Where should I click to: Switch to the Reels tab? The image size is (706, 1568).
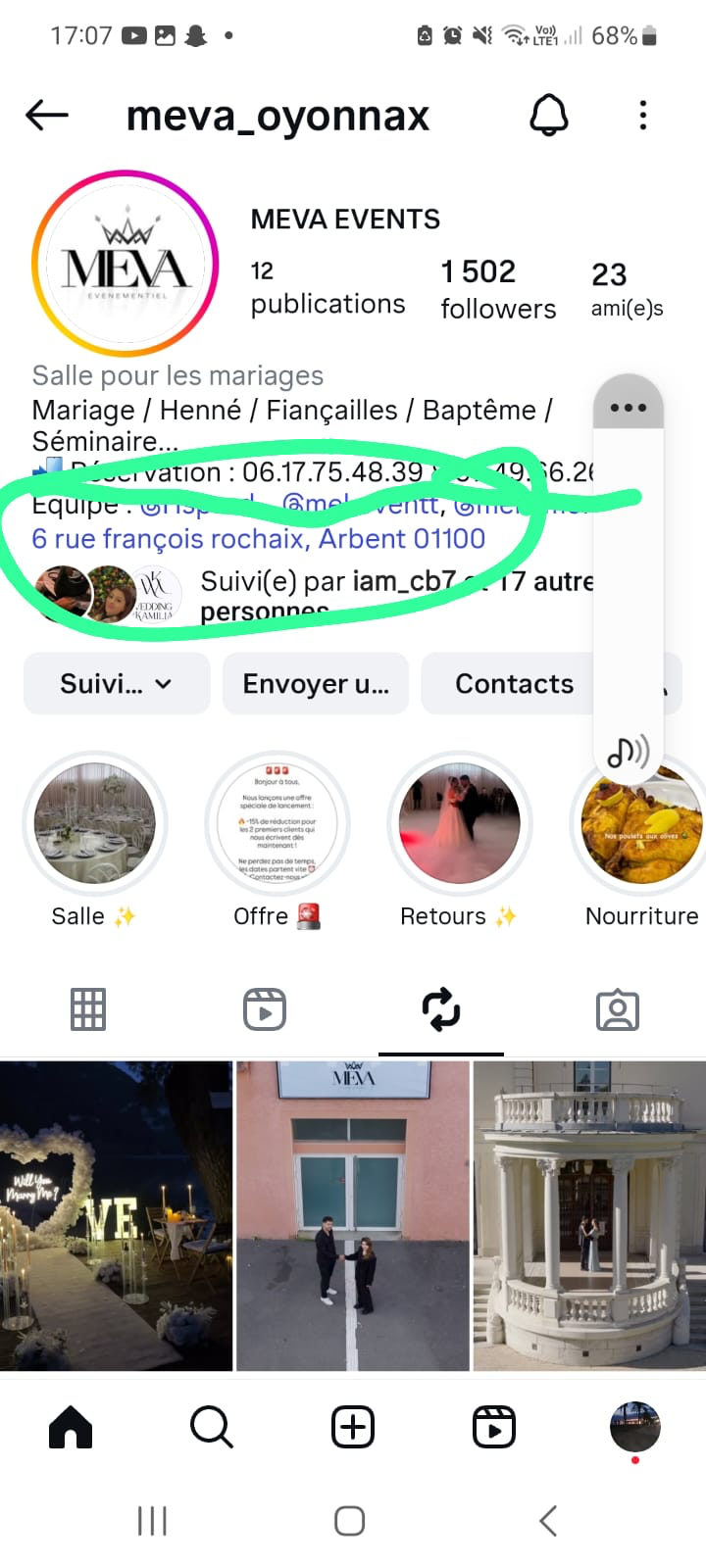pos(265,1009)
